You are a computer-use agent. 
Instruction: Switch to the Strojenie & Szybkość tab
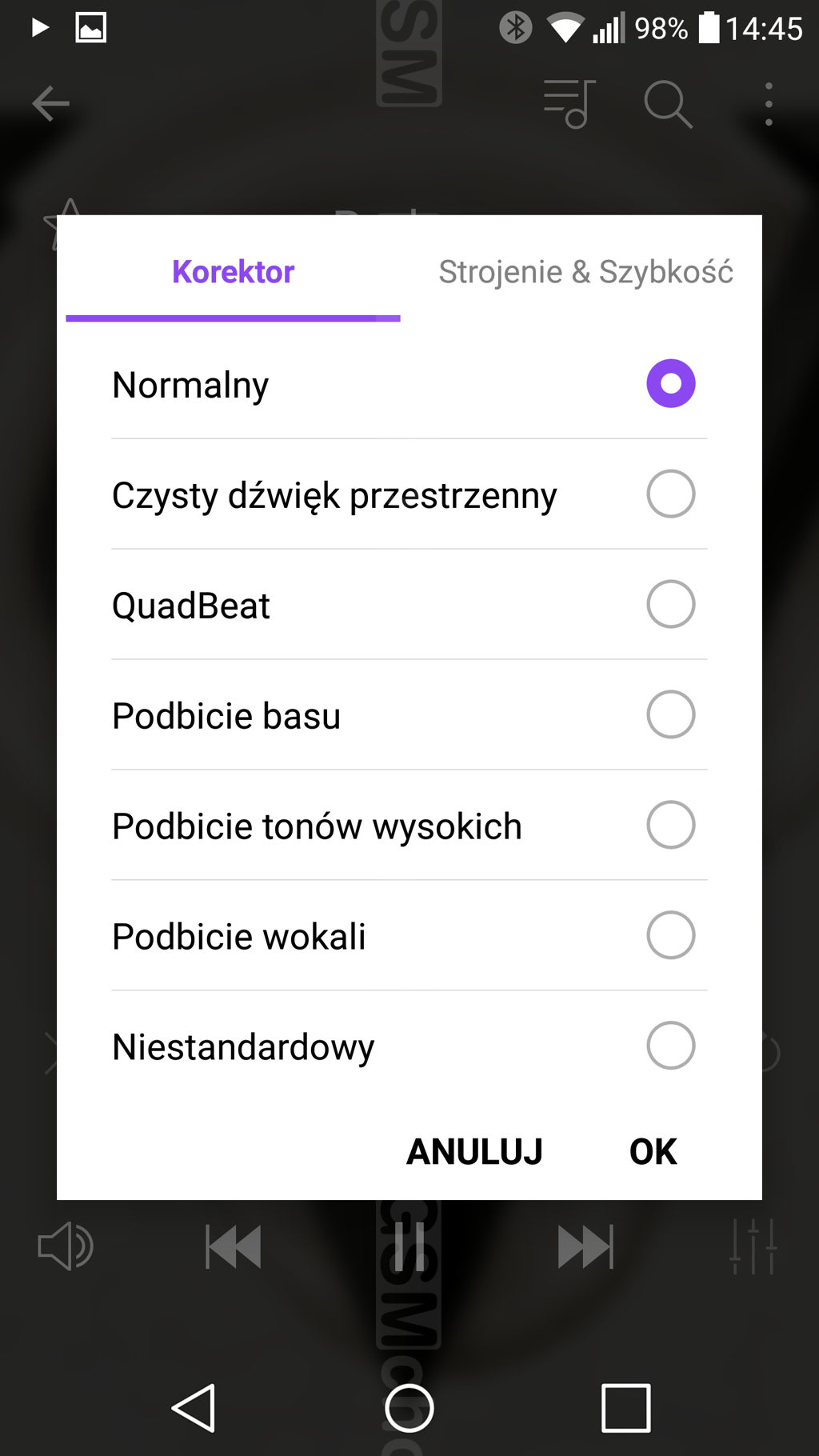(585, 272)
